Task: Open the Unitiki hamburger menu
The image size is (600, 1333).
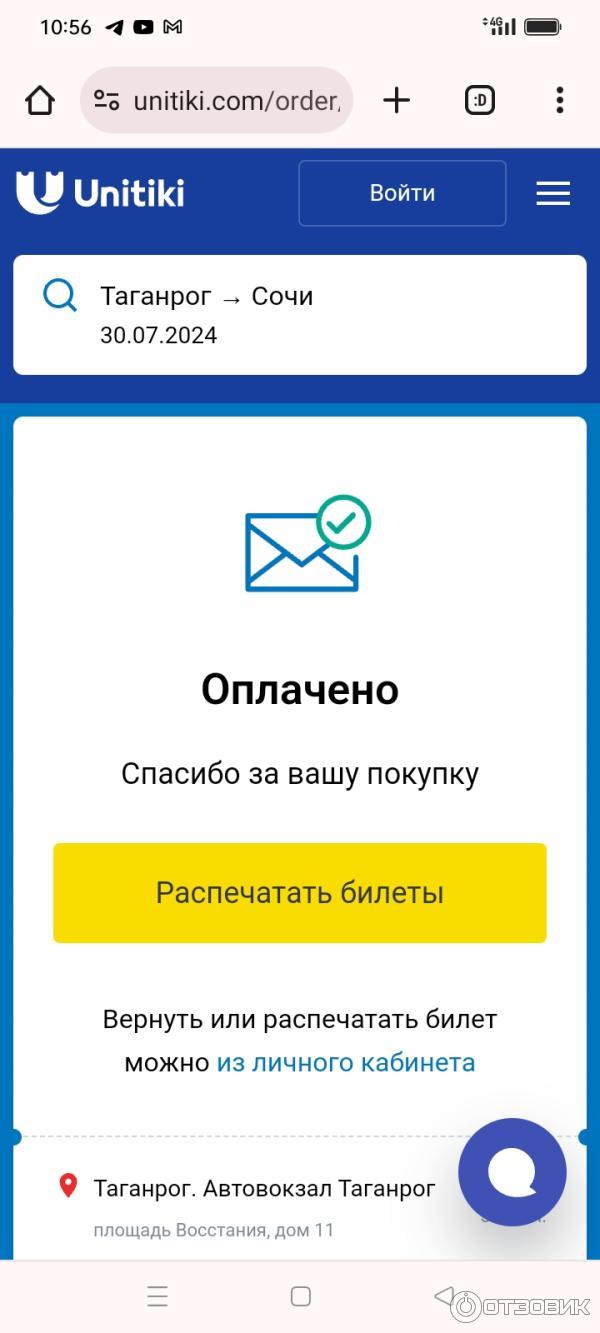Action: [553, 193]
